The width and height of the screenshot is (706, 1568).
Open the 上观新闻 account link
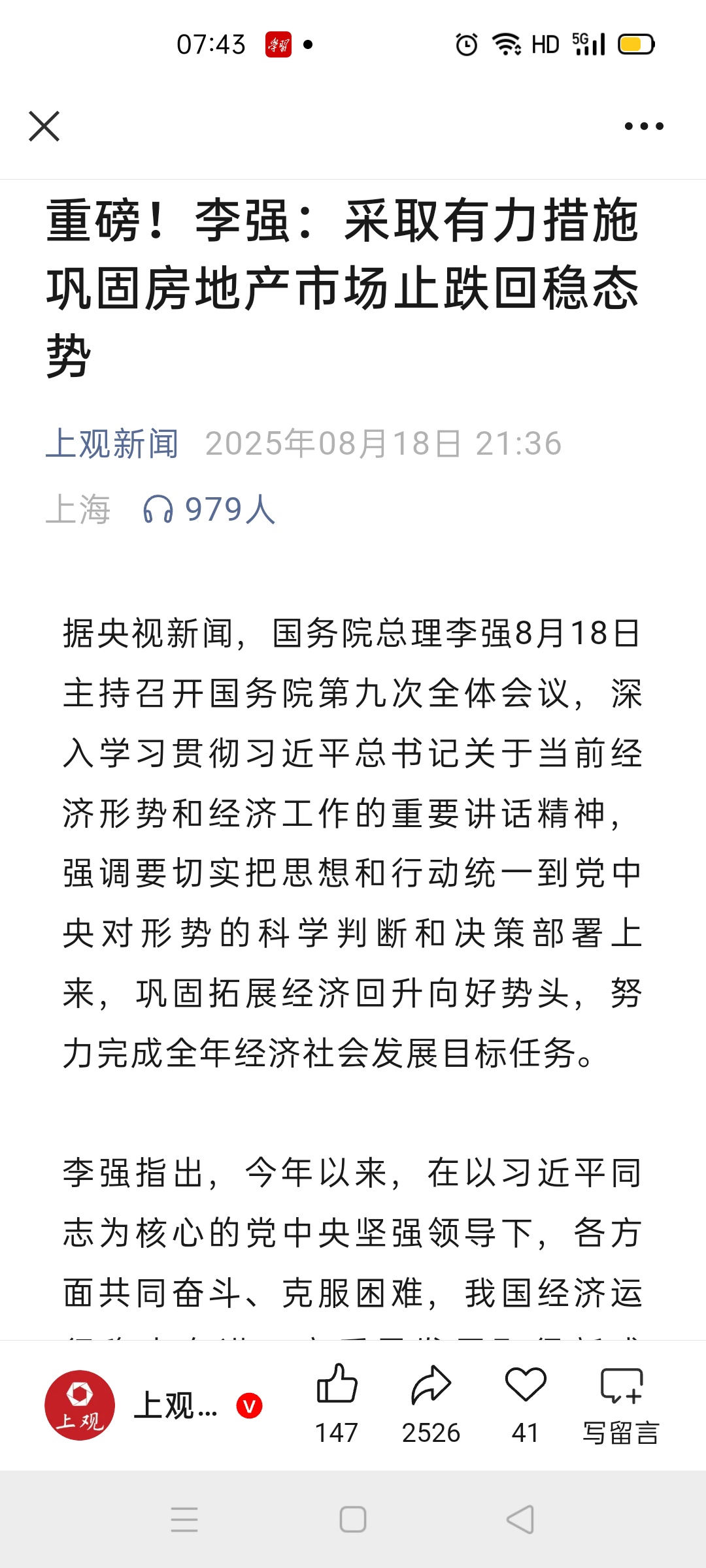(x=112, y=444)
